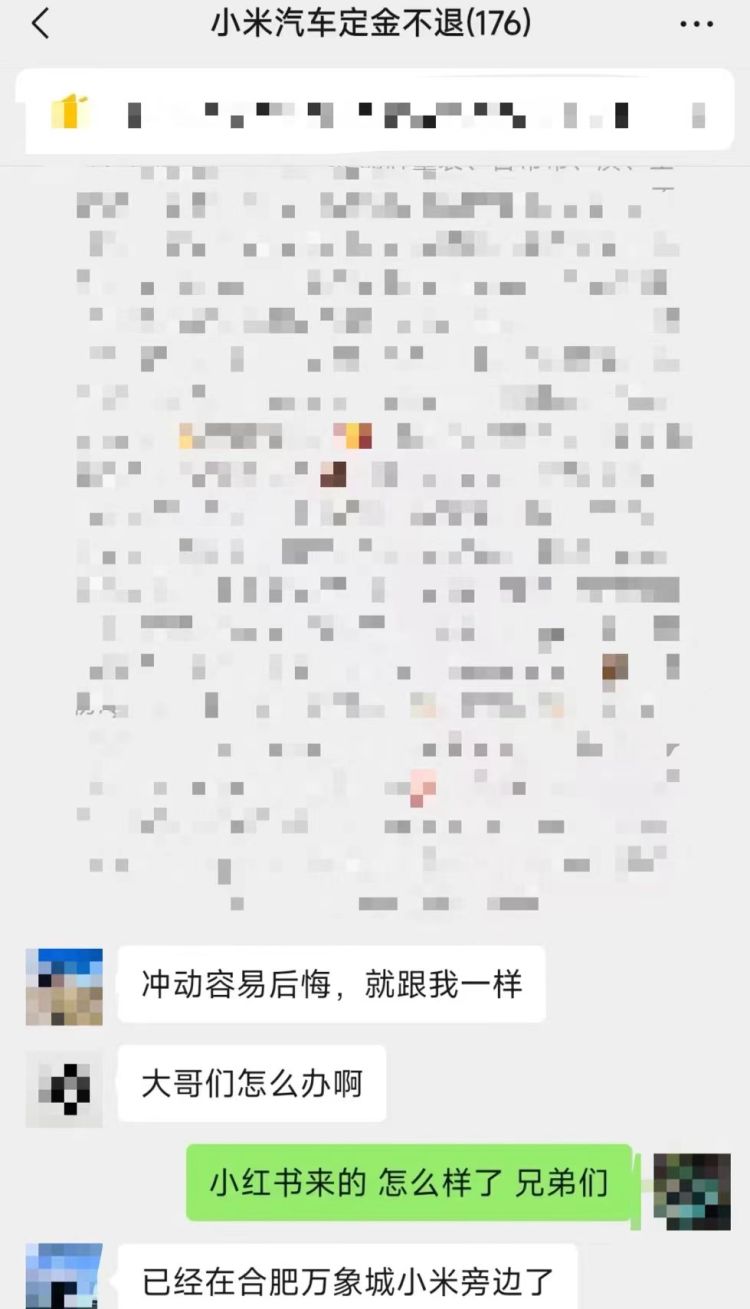The width and height of the screenshot is (750, 1309).
Task: Open avatar of sender of 冲动容易后悔 message
Action: (x=64, y=986)
